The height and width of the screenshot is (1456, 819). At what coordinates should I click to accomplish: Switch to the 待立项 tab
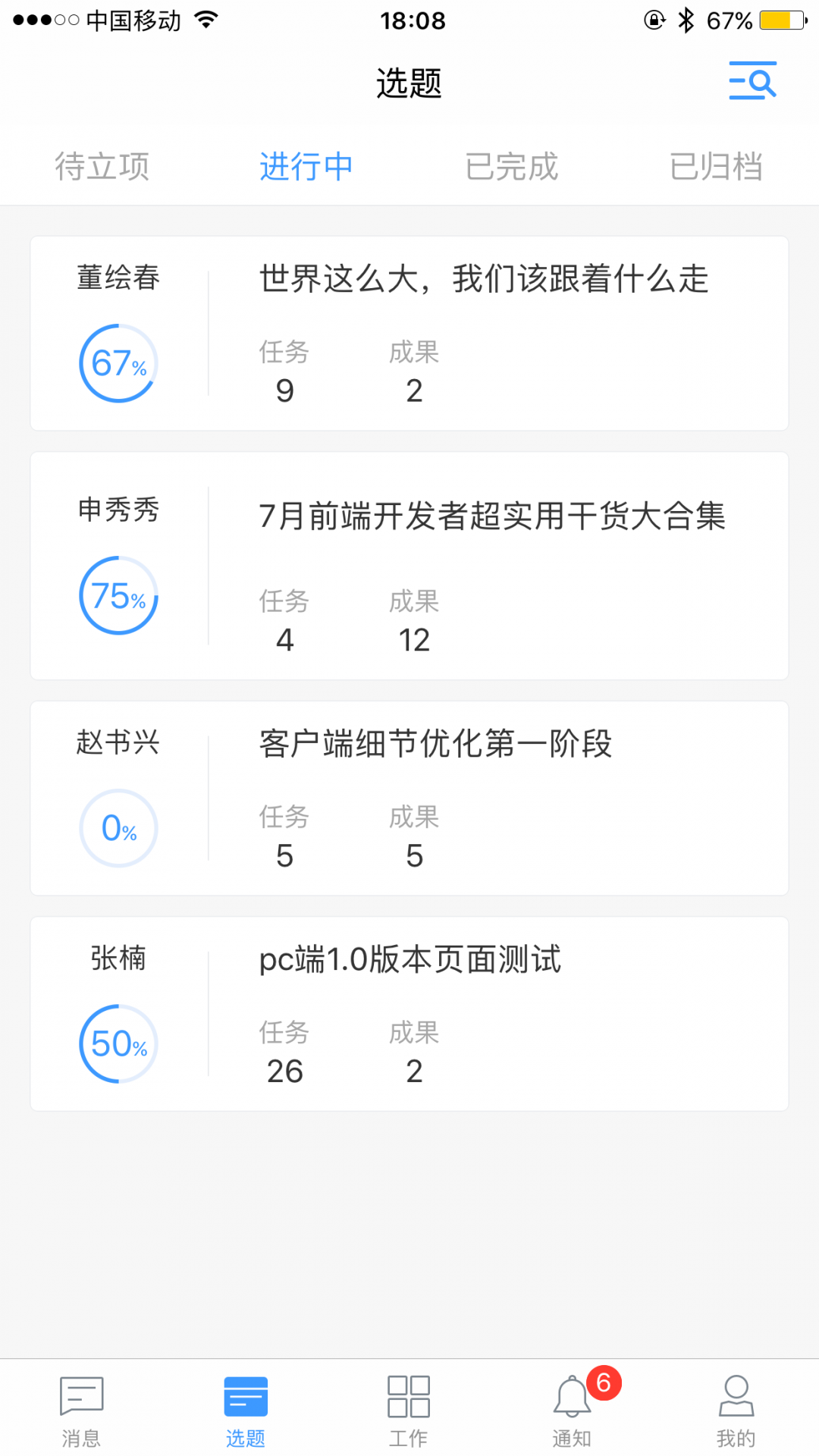click(102, 167)
